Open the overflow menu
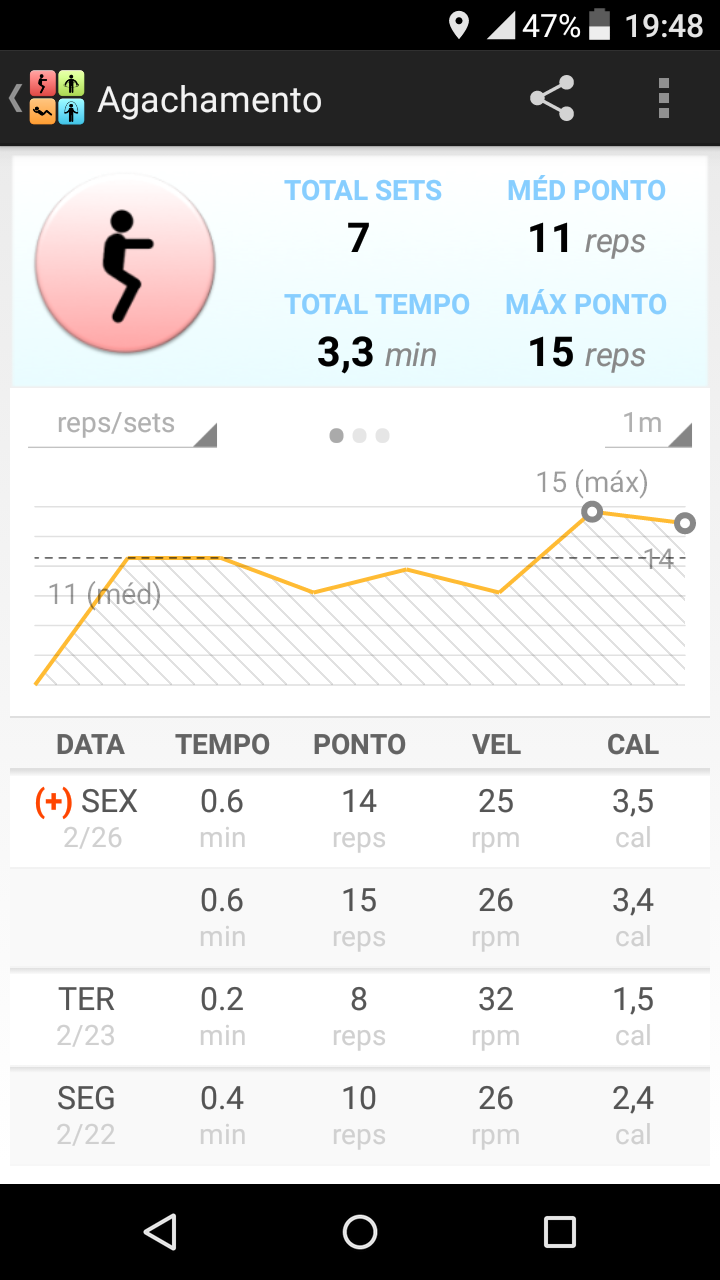 (663, 99)
